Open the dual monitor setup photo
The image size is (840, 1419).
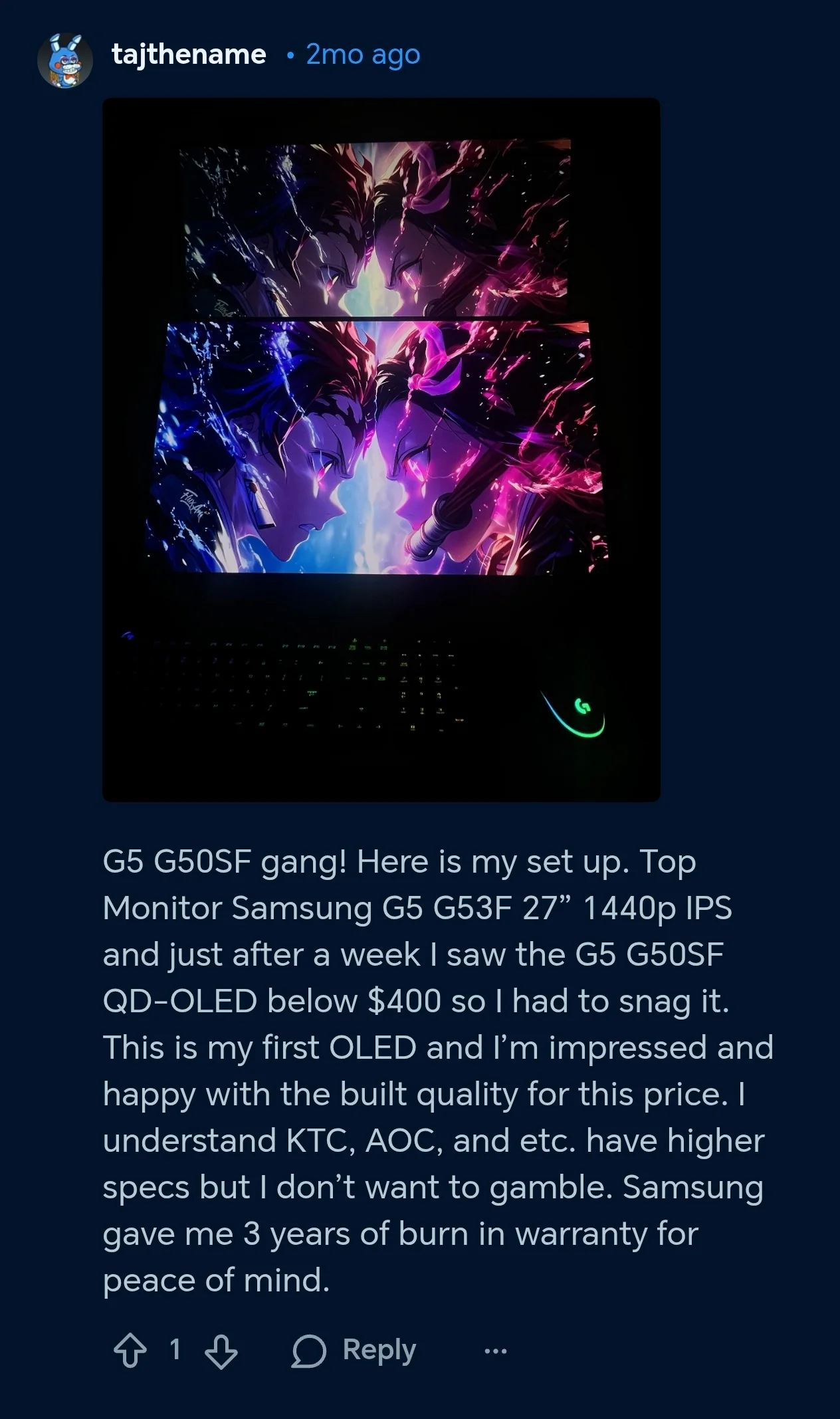pos(381,450)
